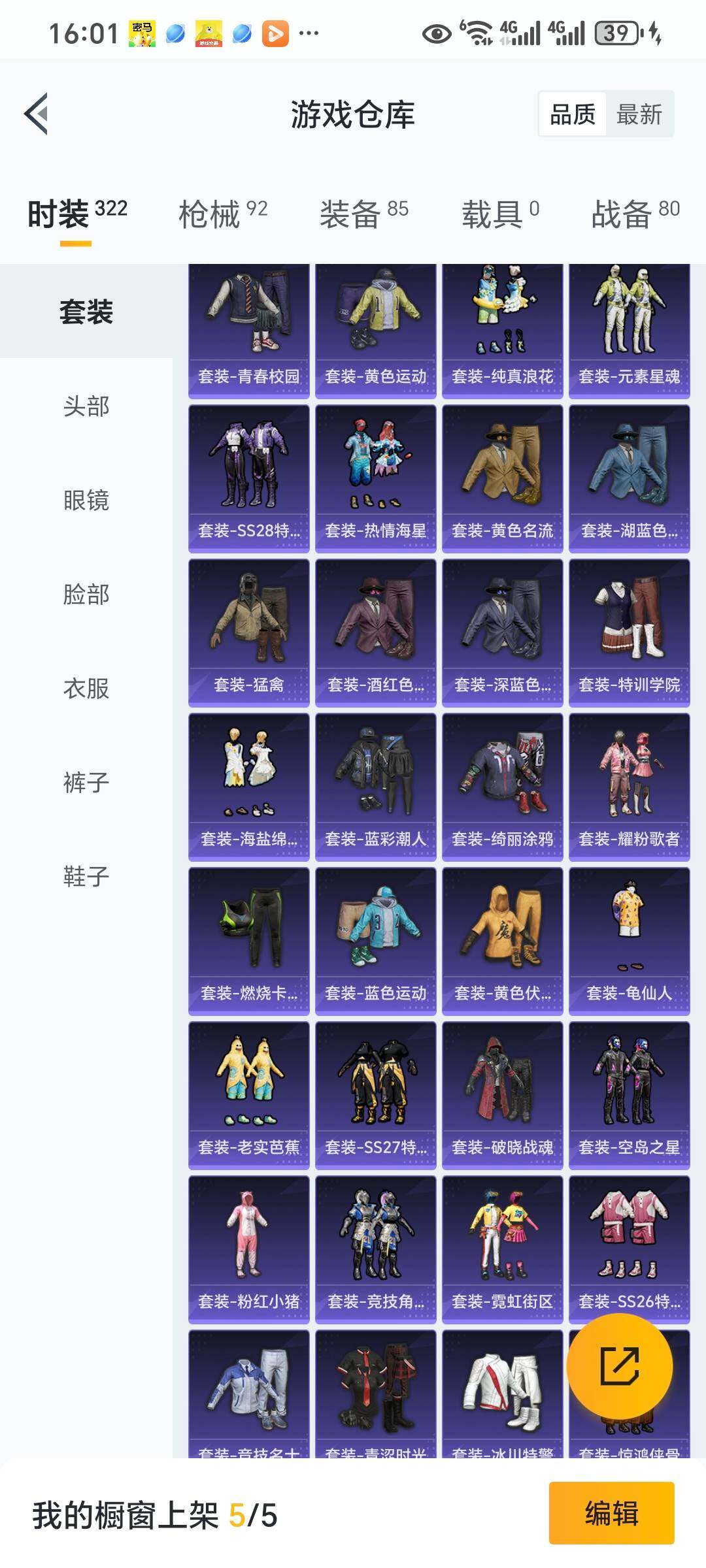Select the 品质 sort option
The height and width of the screenshot is (1568, 706).
(x=573, y=114)
